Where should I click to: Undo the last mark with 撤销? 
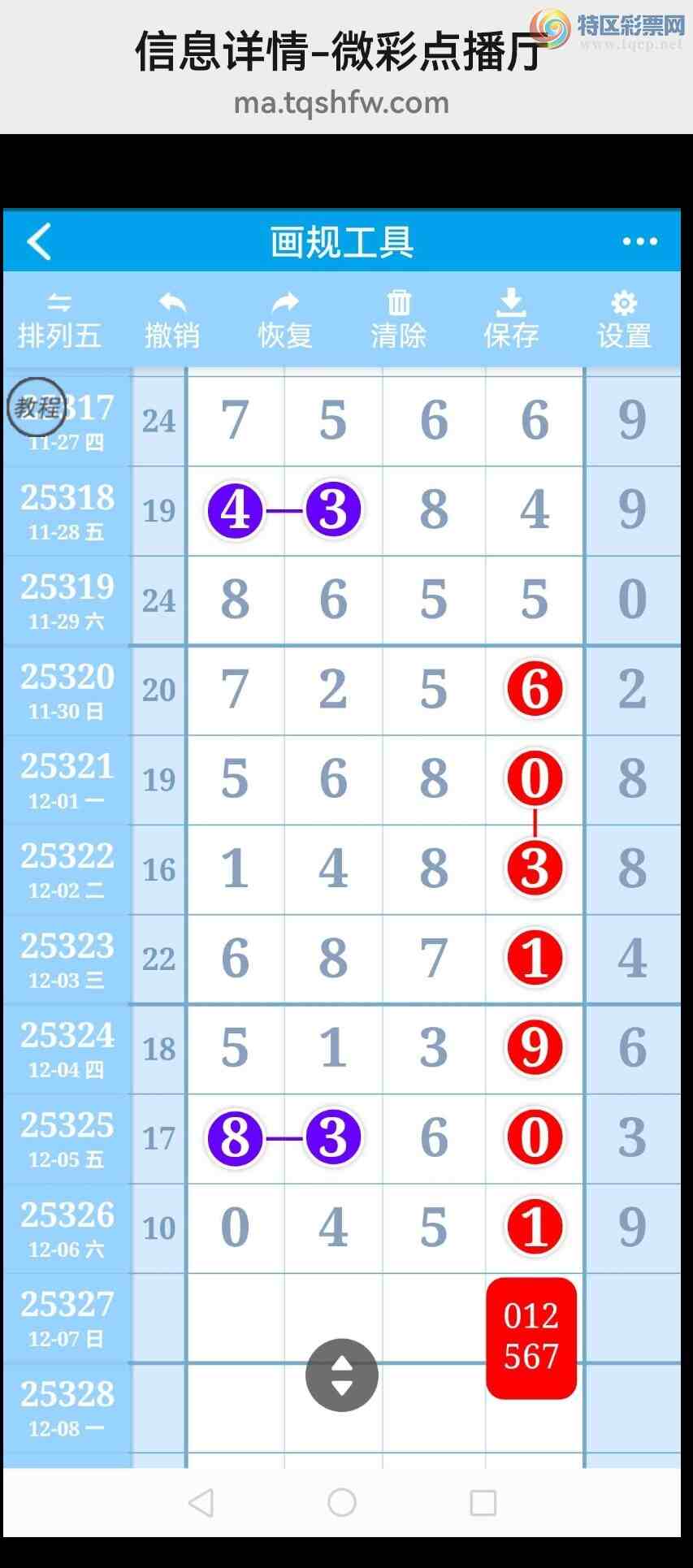coord(172,320)
